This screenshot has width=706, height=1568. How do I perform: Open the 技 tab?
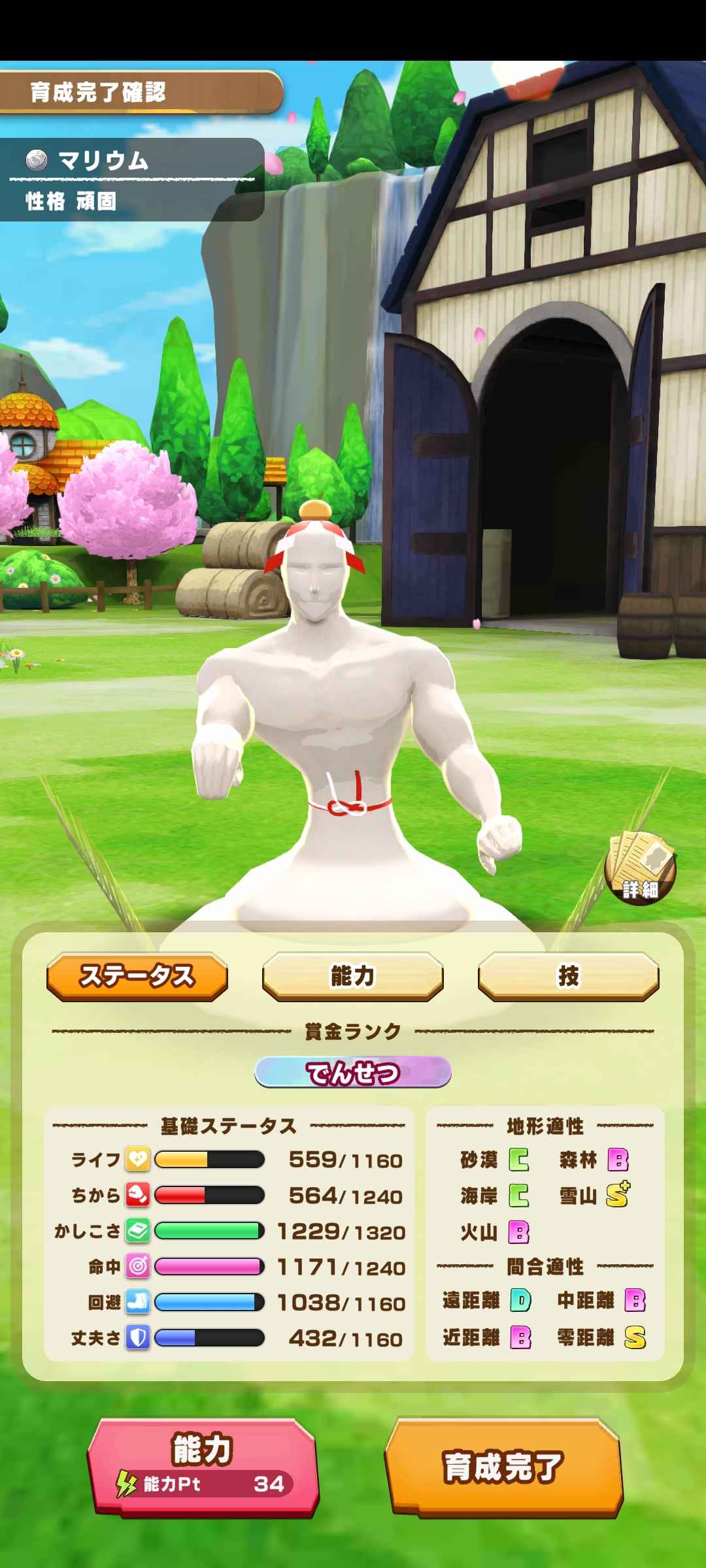568,976
